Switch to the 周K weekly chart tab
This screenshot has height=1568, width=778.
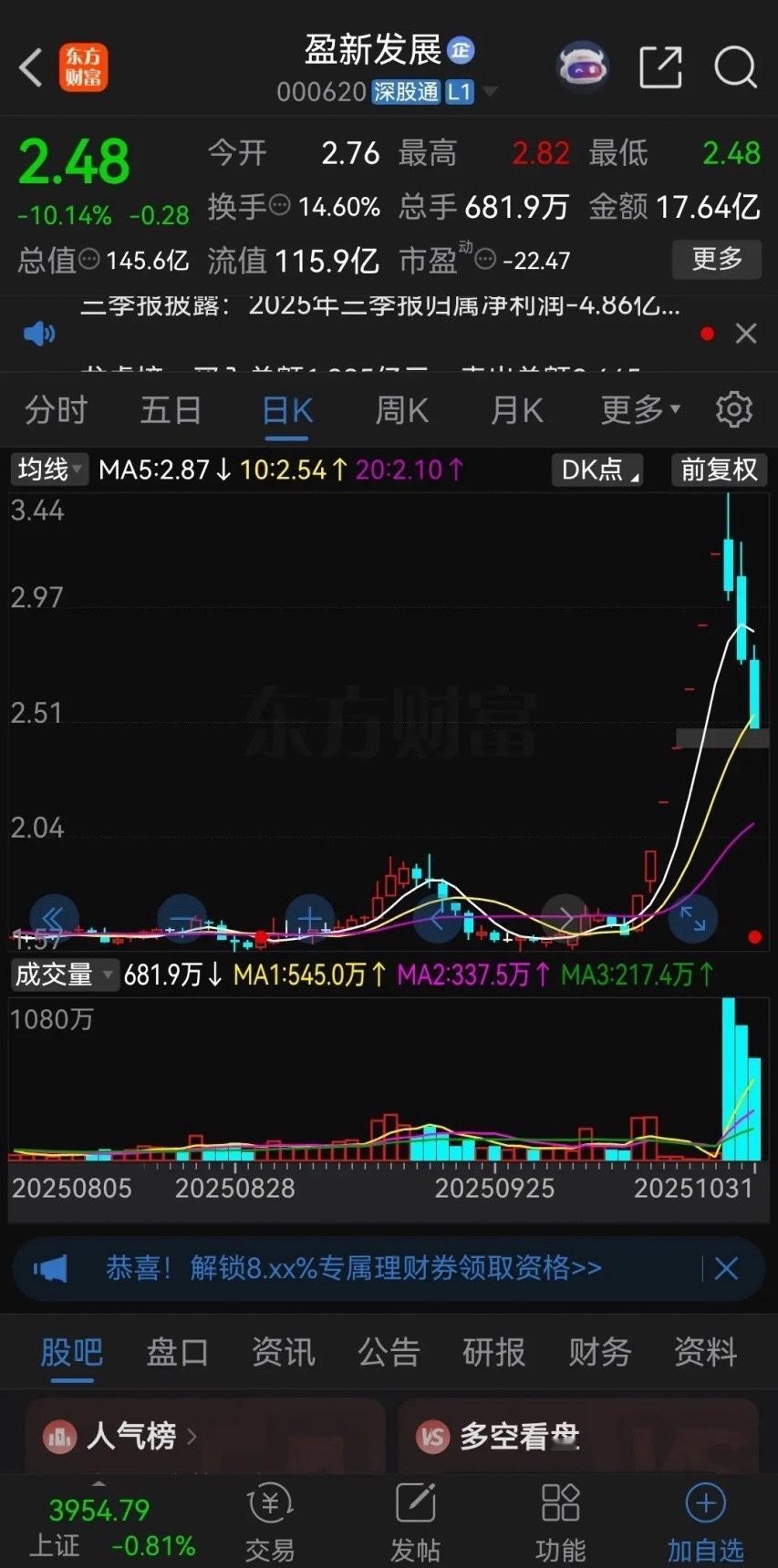click(x=400, y=409)
